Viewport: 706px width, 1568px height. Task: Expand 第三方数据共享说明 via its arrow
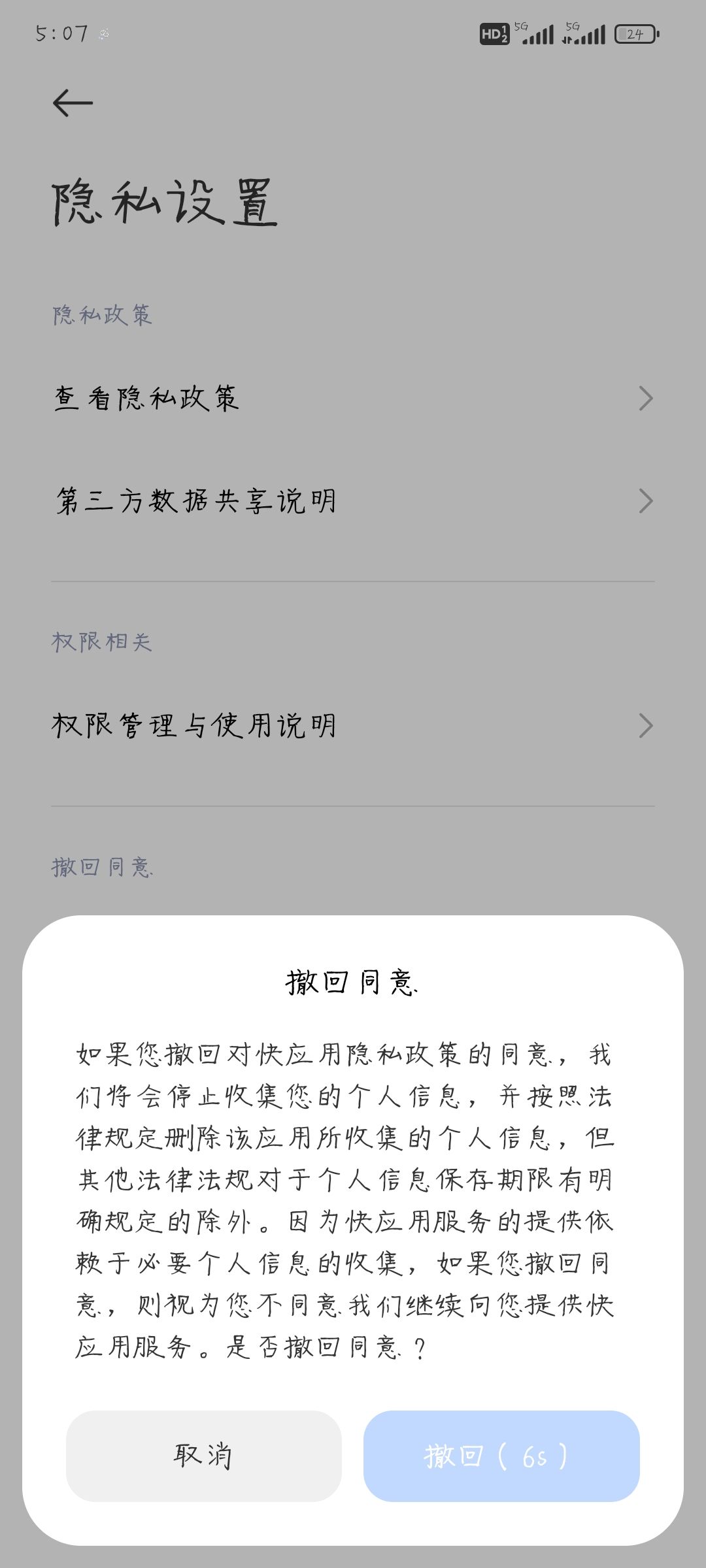click(x=646, y=500)
